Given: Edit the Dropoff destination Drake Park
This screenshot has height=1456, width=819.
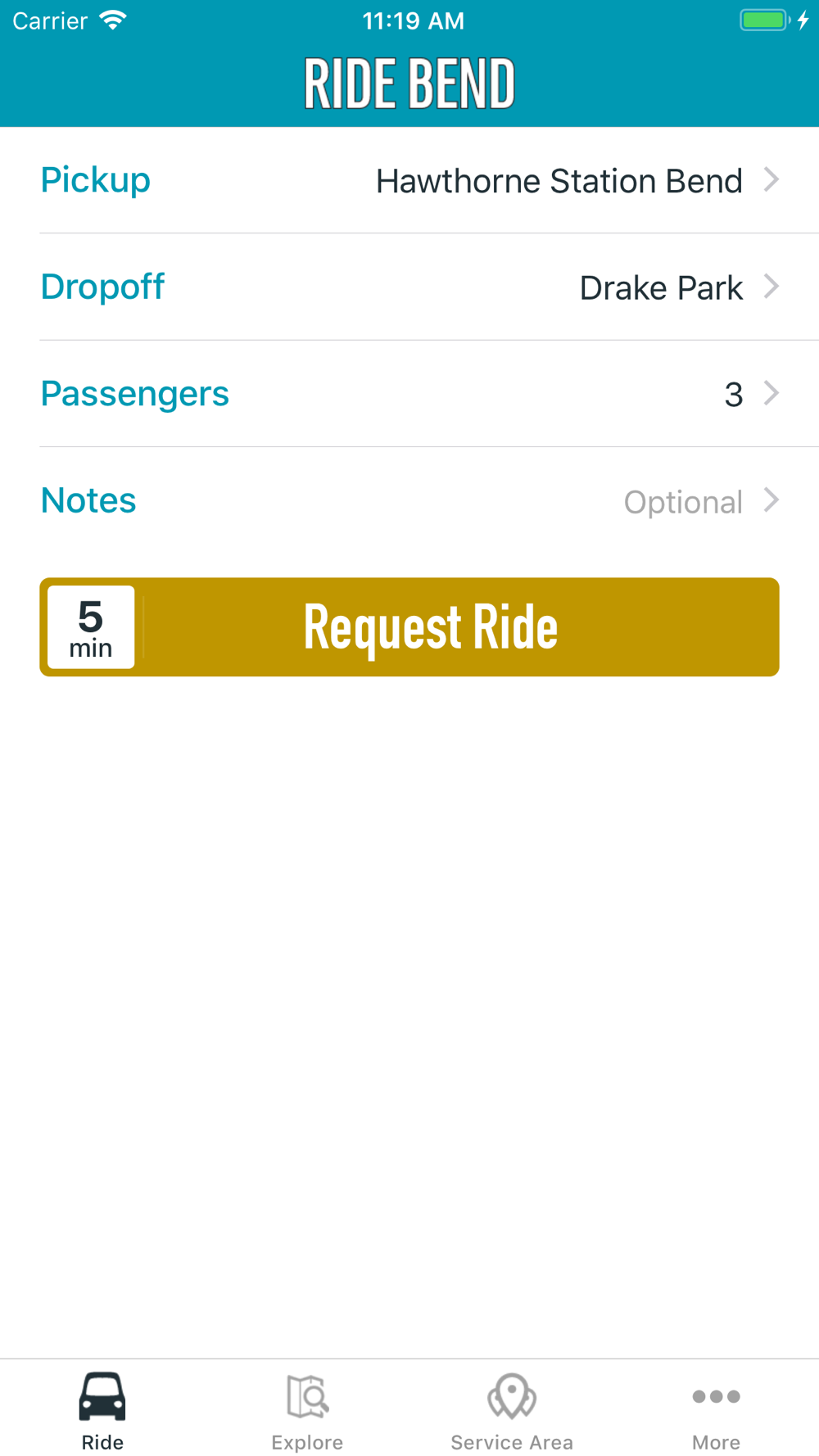Looking at the screenshot, I should tap(409, 287).
